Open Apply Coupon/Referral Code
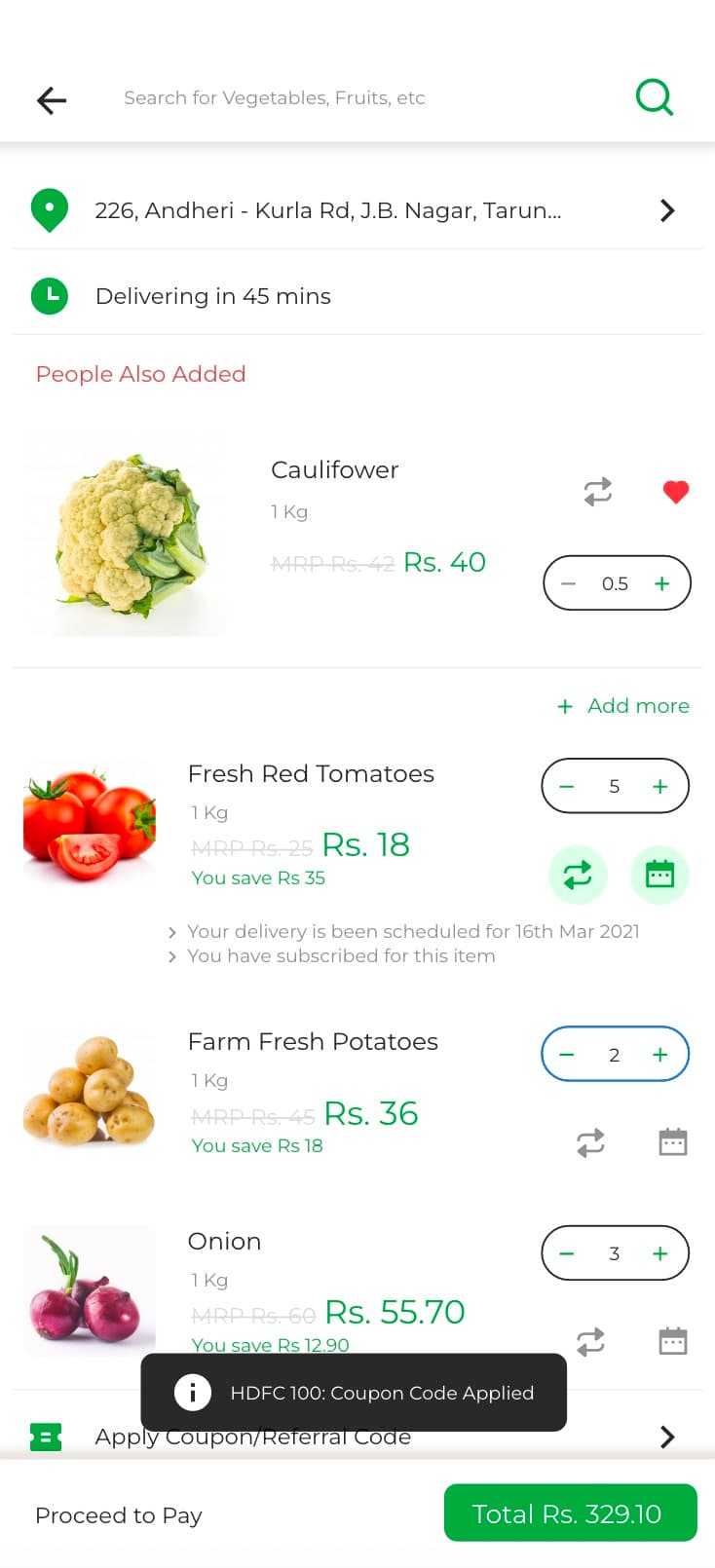The image size is (715, 1568). pyautogui.click(x=357, y=1437)
